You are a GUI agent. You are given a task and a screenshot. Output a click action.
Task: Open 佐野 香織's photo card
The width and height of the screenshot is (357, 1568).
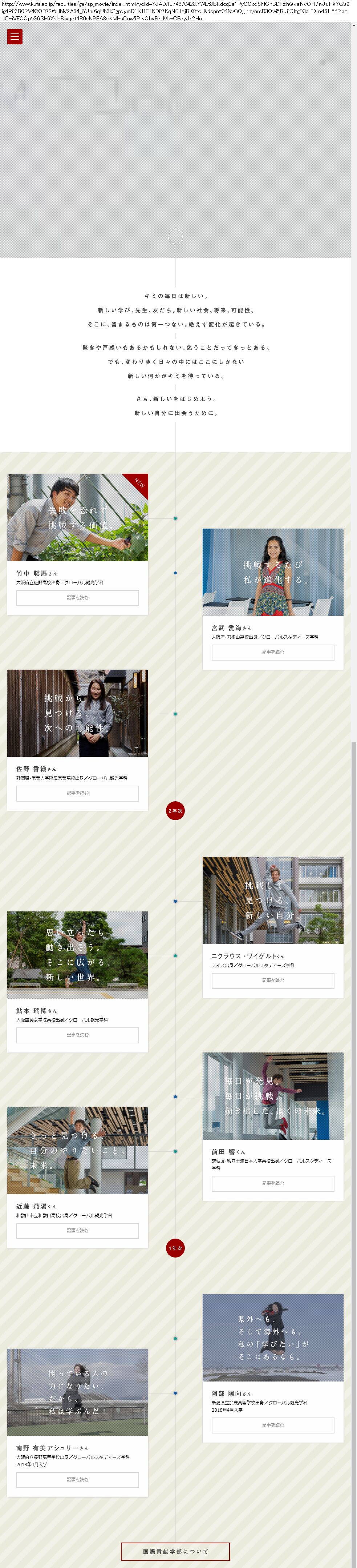click(x=77, y=713)
